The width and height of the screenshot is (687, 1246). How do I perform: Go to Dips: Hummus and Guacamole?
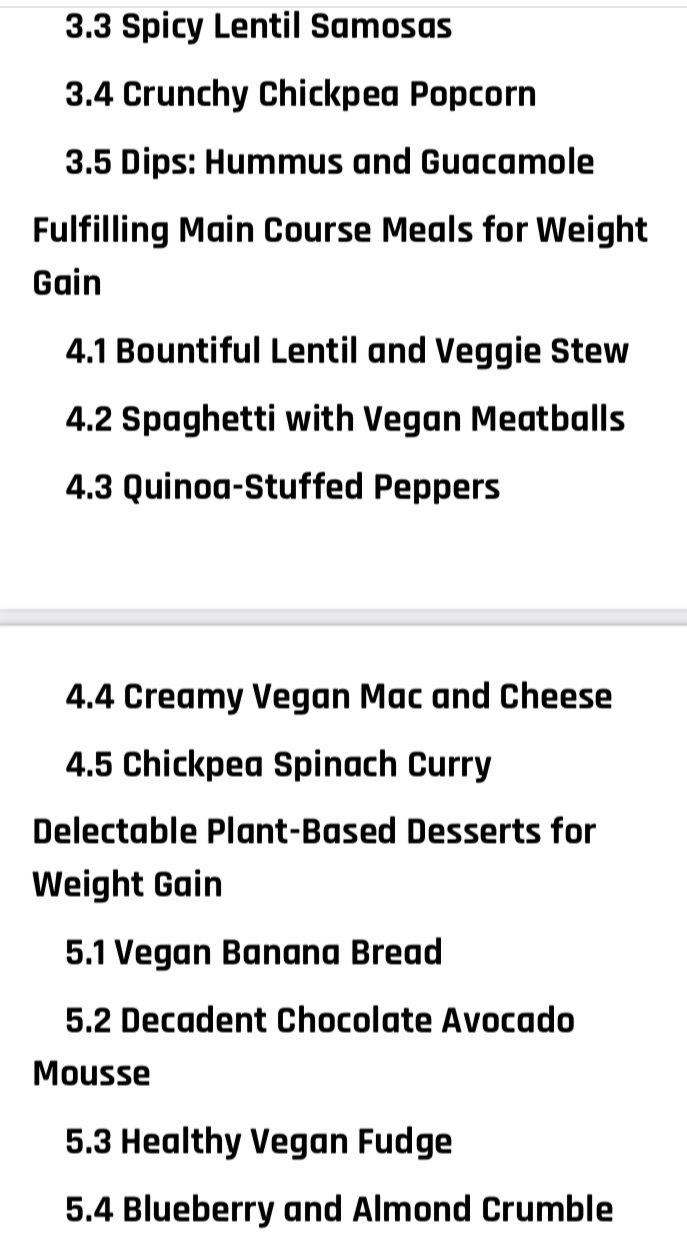point(329,163)
